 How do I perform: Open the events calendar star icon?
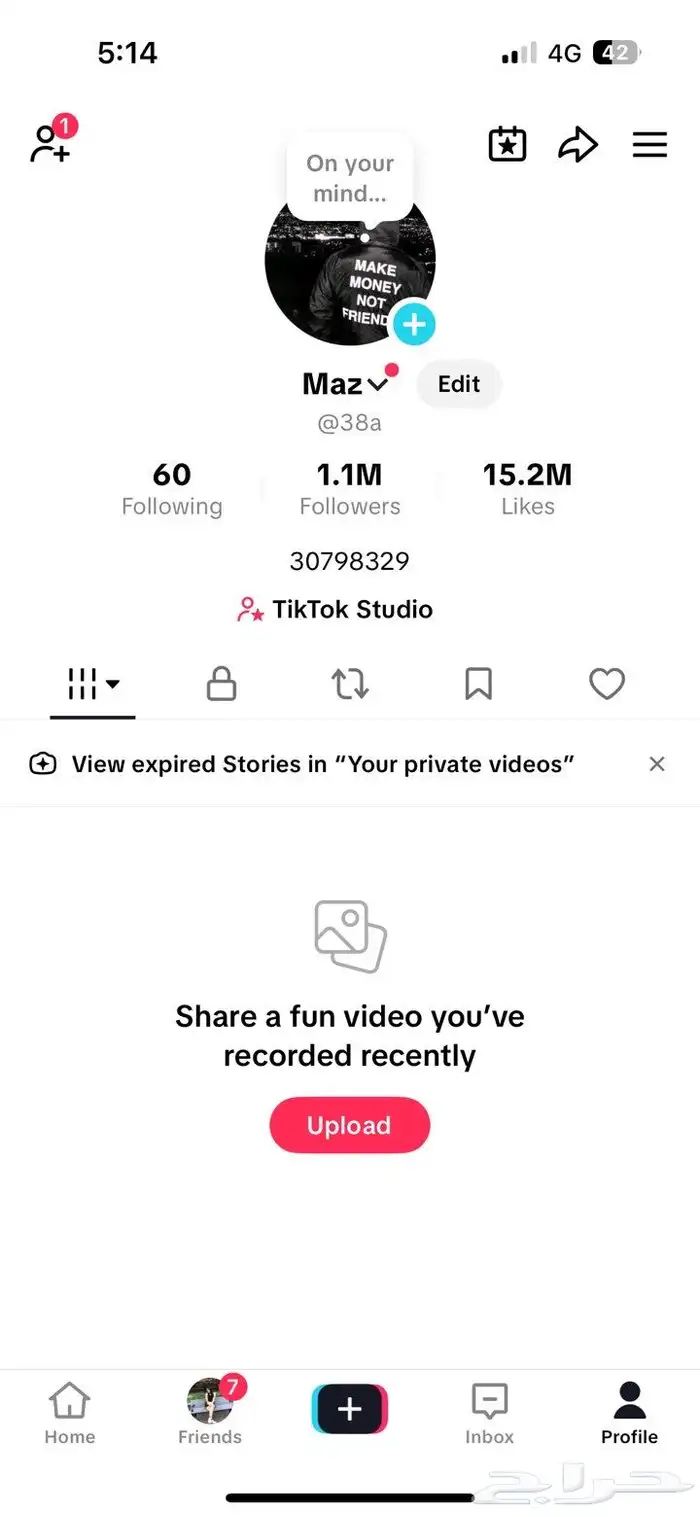click(507, 145)
